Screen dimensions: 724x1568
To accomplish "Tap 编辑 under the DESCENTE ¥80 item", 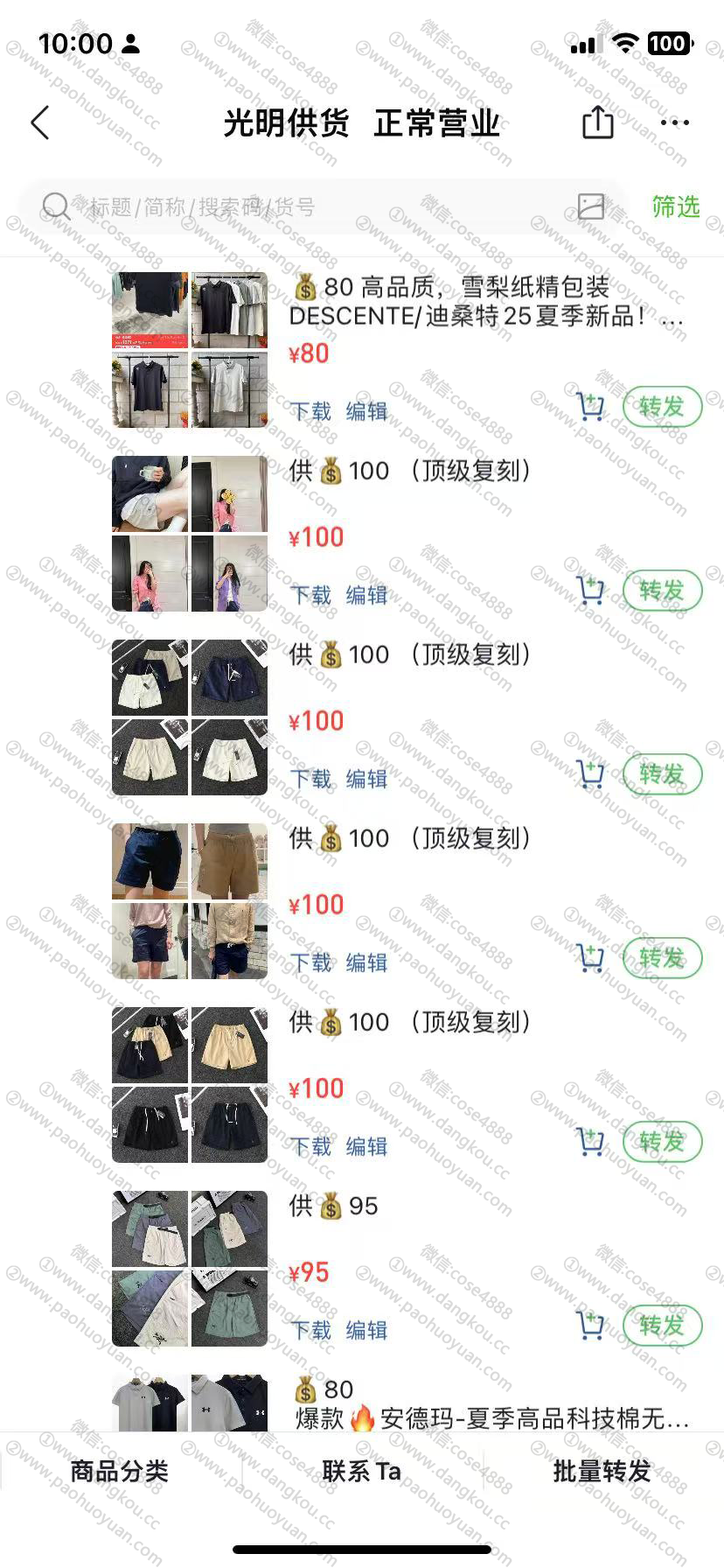I will 367,411.
